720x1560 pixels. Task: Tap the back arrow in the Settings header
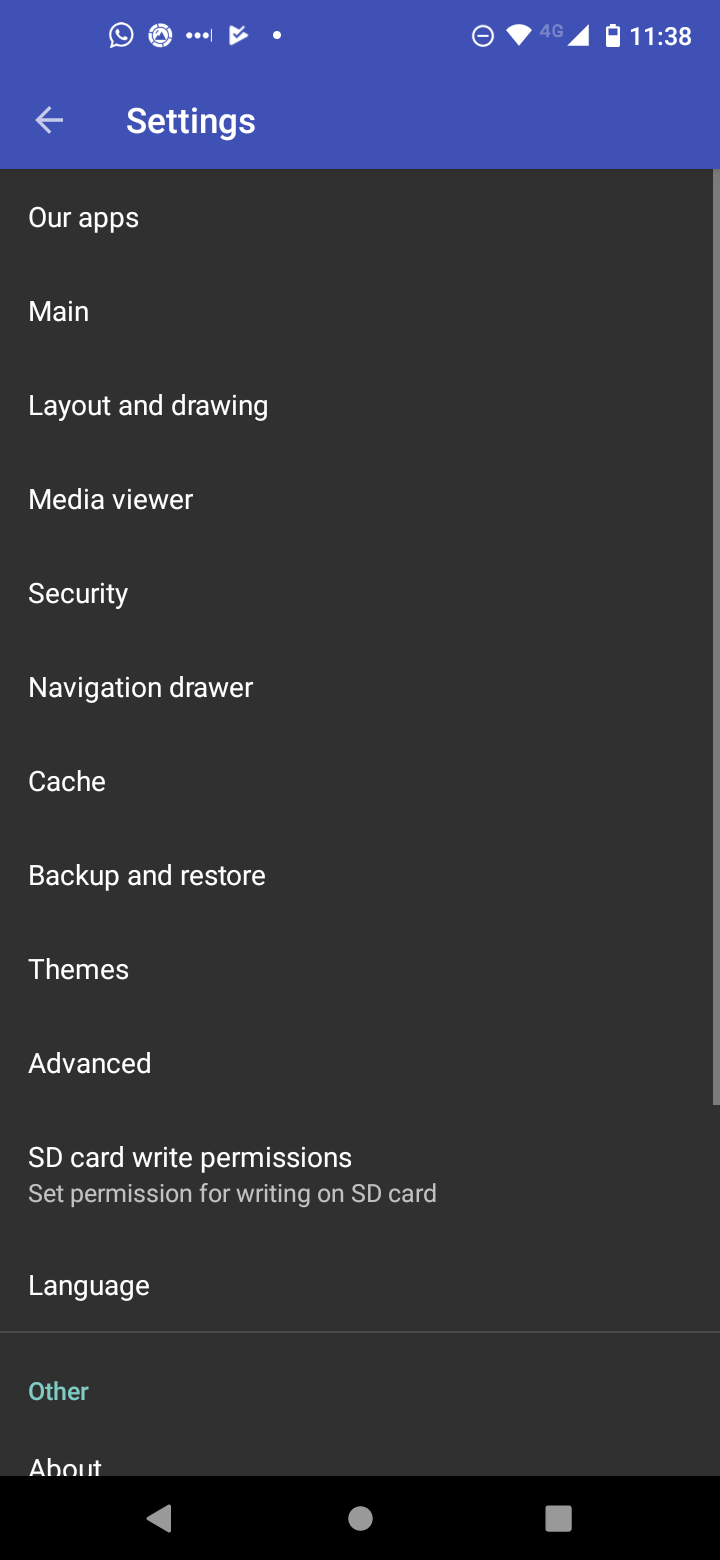[48, 119]
